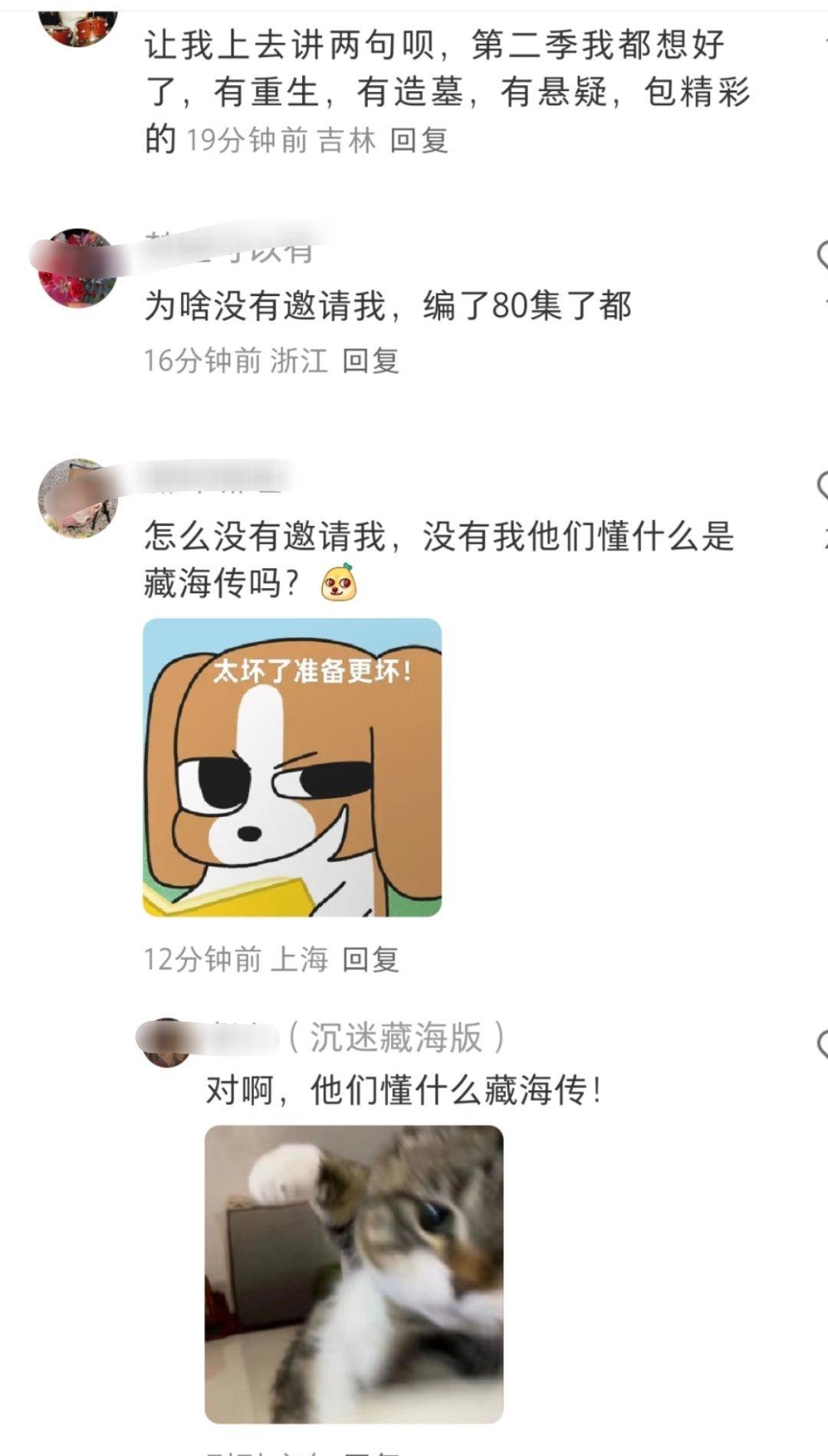Viewport: 828px width, 1456px height.
Task: Like the comment 为啥没有邀请我
Action: point(823,257)
